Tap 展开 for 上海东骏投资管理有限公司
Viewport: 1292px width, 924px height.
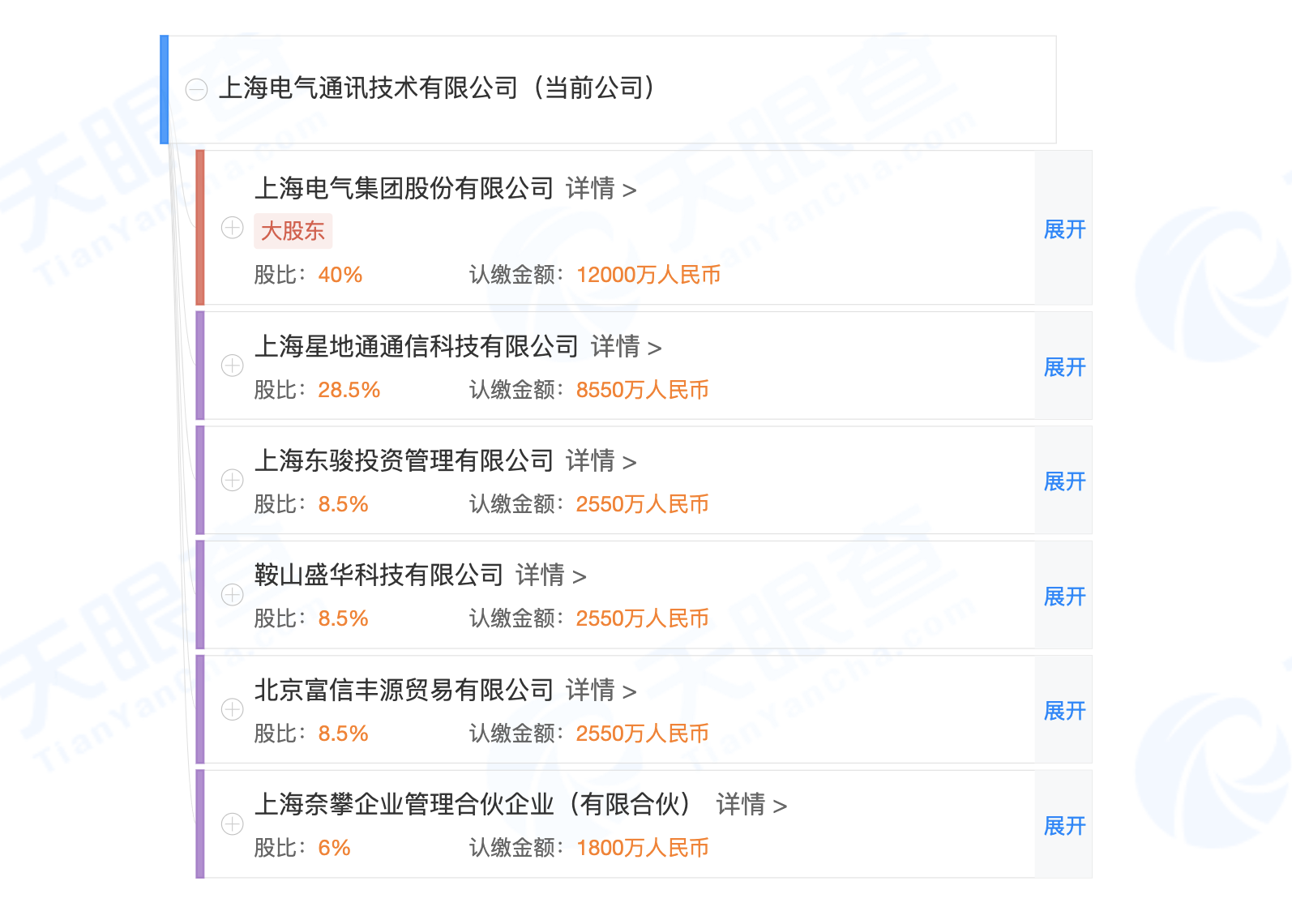(x=1064, y=481)
